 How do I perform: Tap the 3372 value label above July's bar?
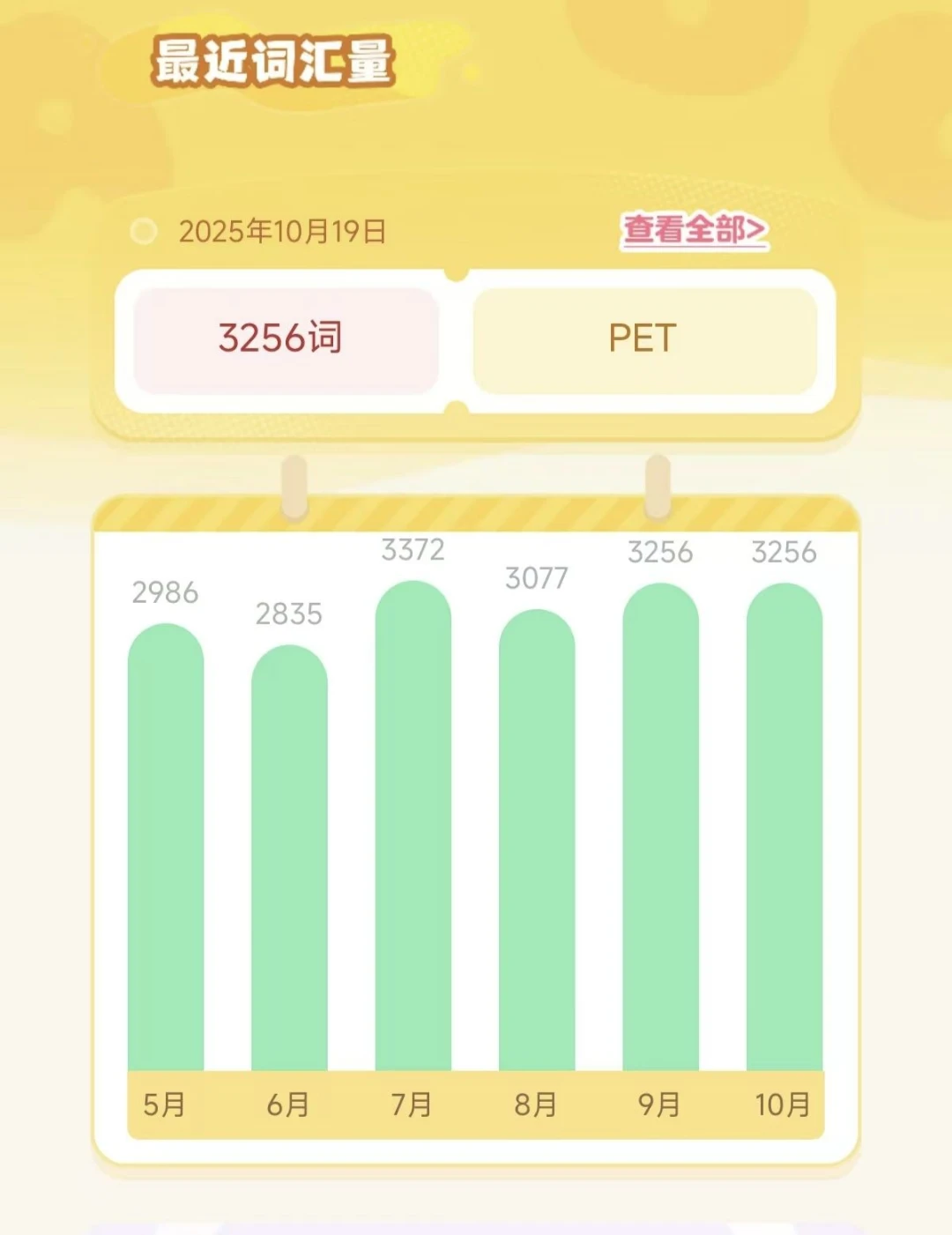[413, 550]
